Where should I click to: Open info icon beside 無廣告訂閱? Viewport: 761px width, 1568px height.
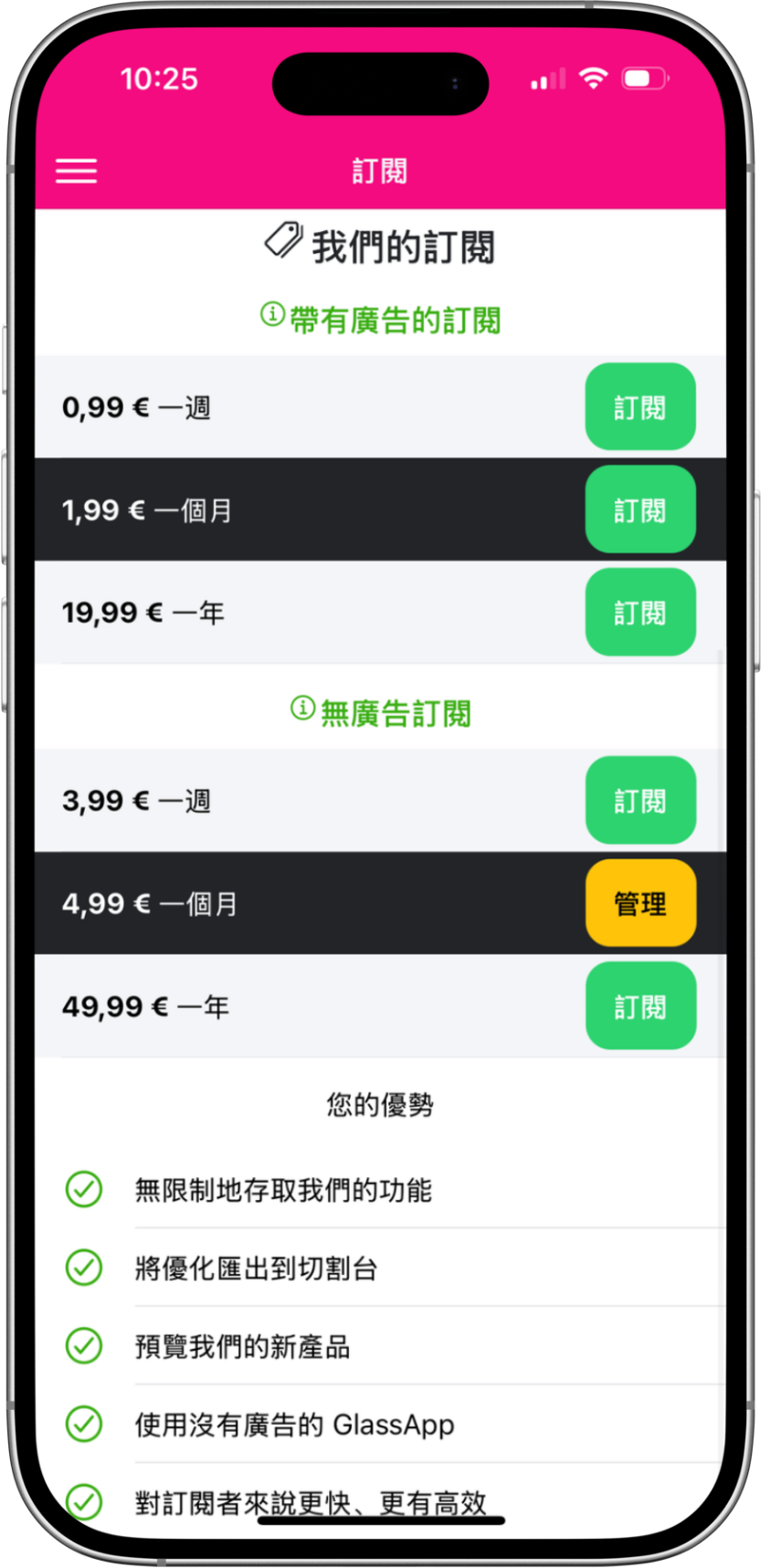coord(302,708)
